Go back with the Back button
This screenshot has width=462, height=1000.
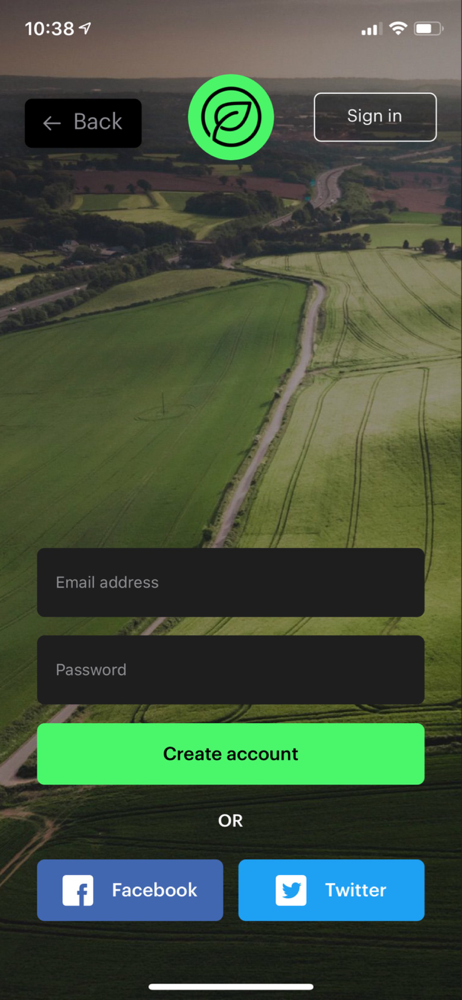(x=83, y=122)
